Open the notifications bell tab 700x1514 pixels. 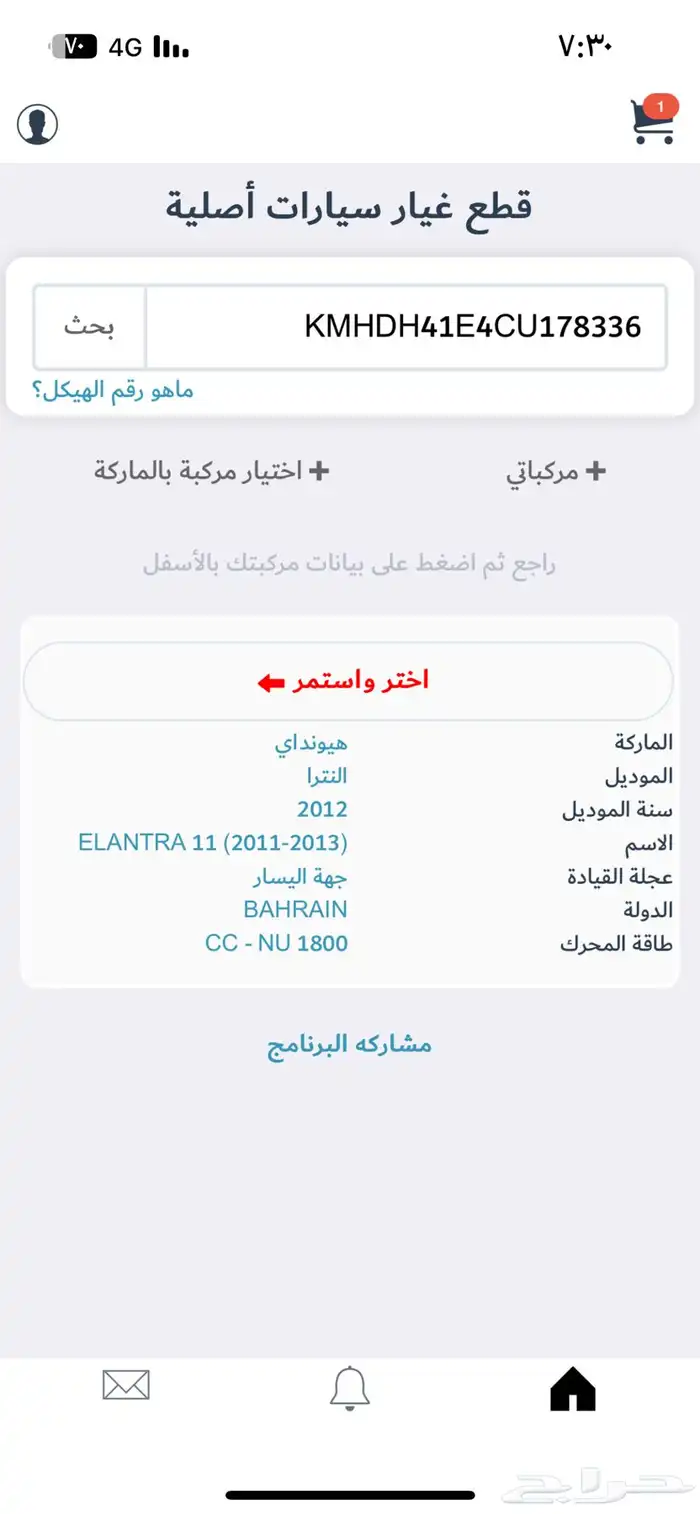pyautogui.click(x=350, y=1389)
